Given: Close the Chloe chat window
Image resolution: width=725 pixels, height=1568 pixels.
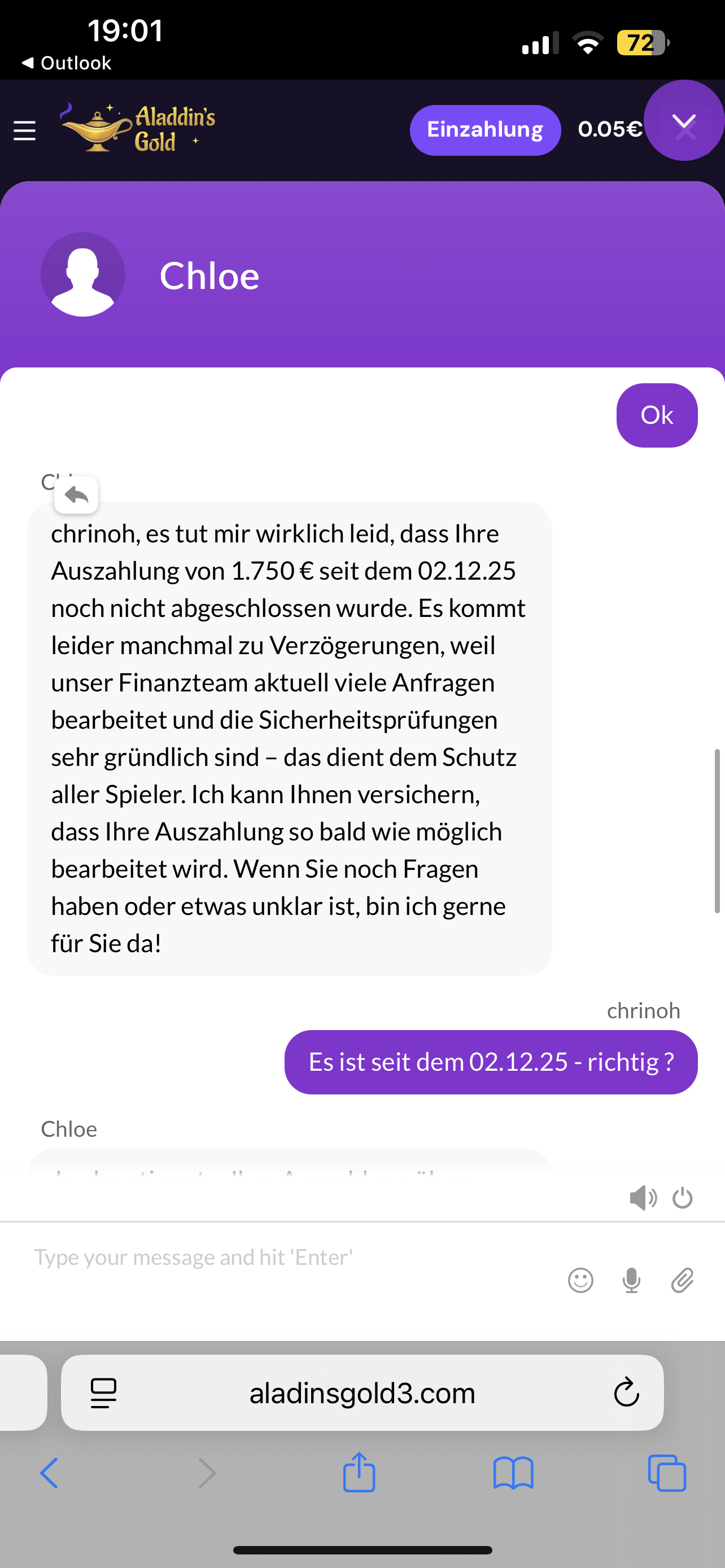Looking at the screenshot, I should click(684, 126).
